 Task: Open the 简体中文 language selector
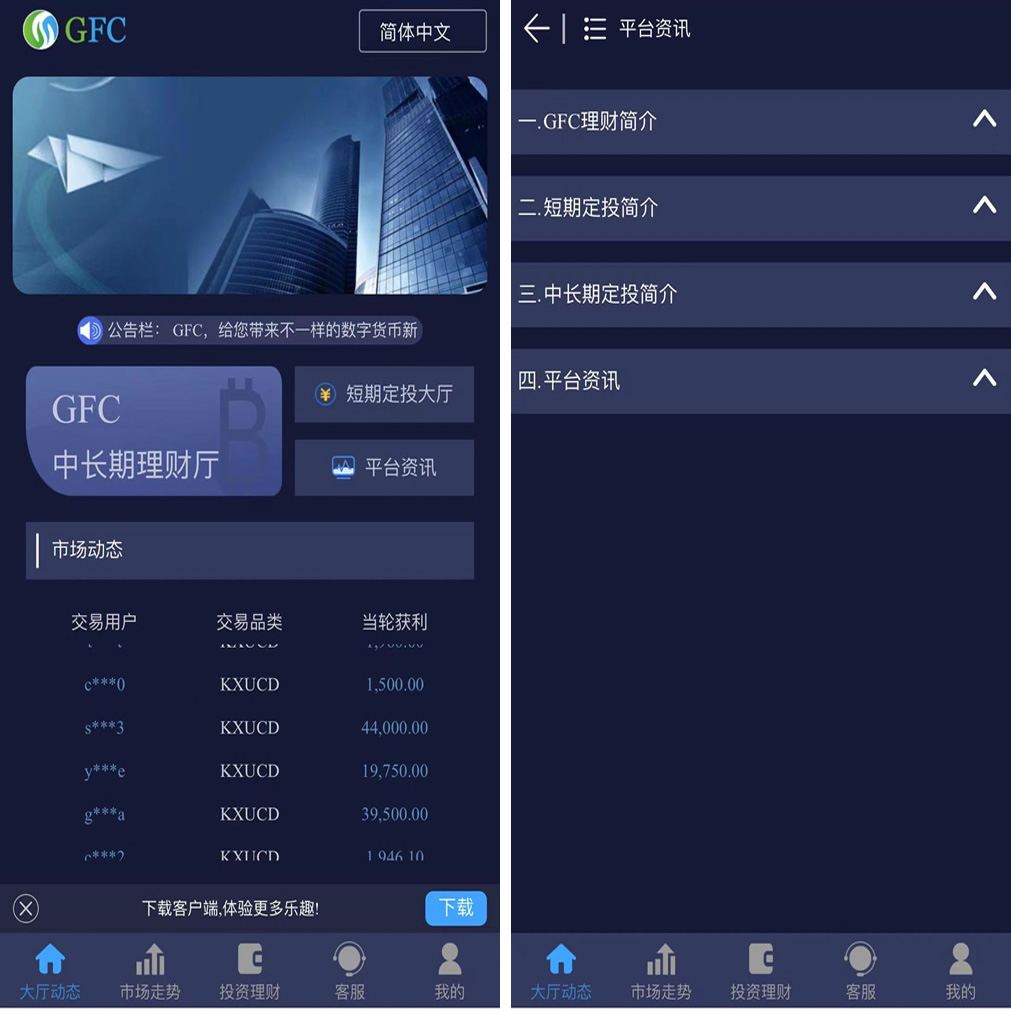point(422,31)
